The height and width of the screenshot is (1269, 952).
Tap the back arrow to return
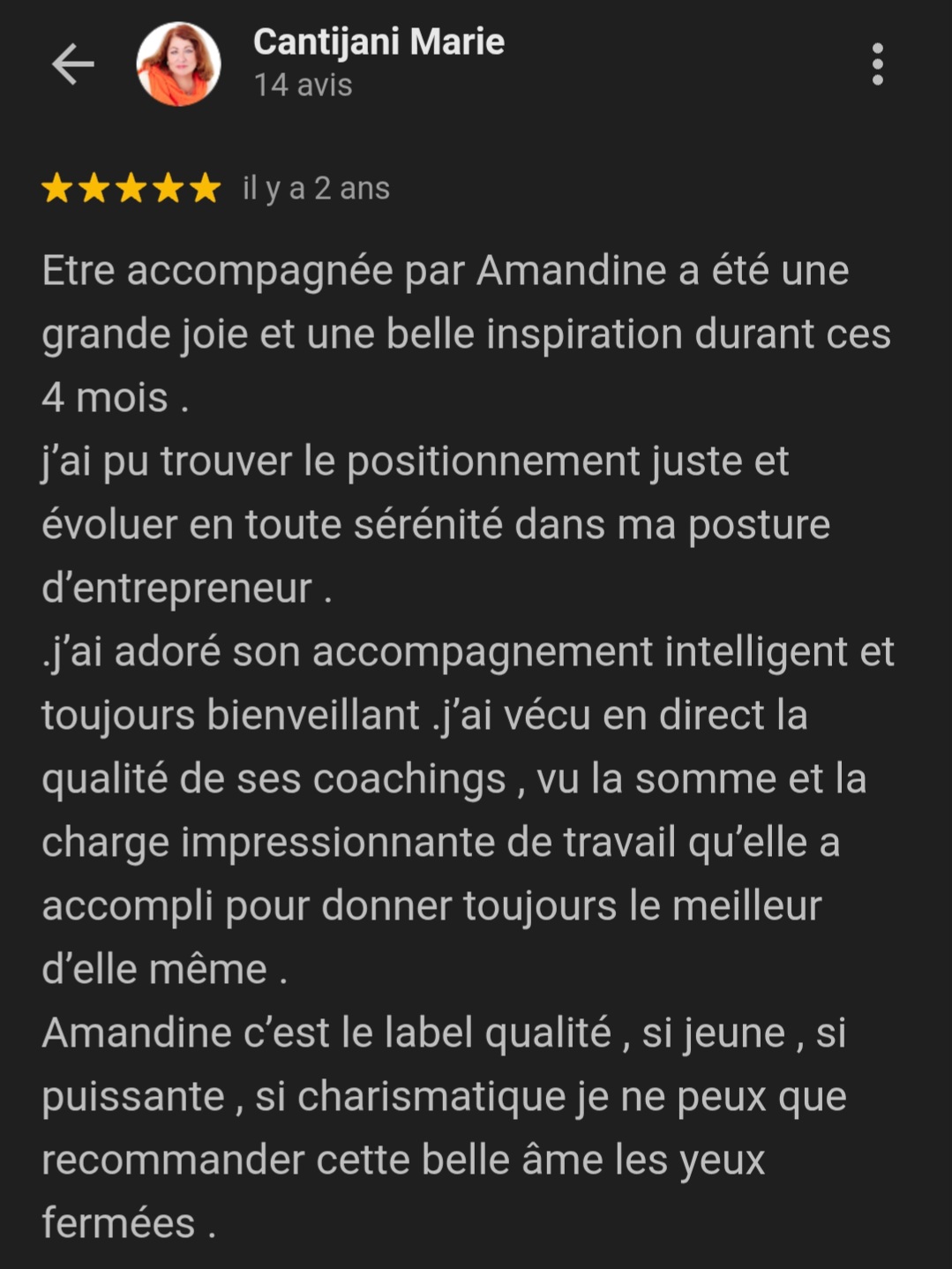[x=71, y=64]
